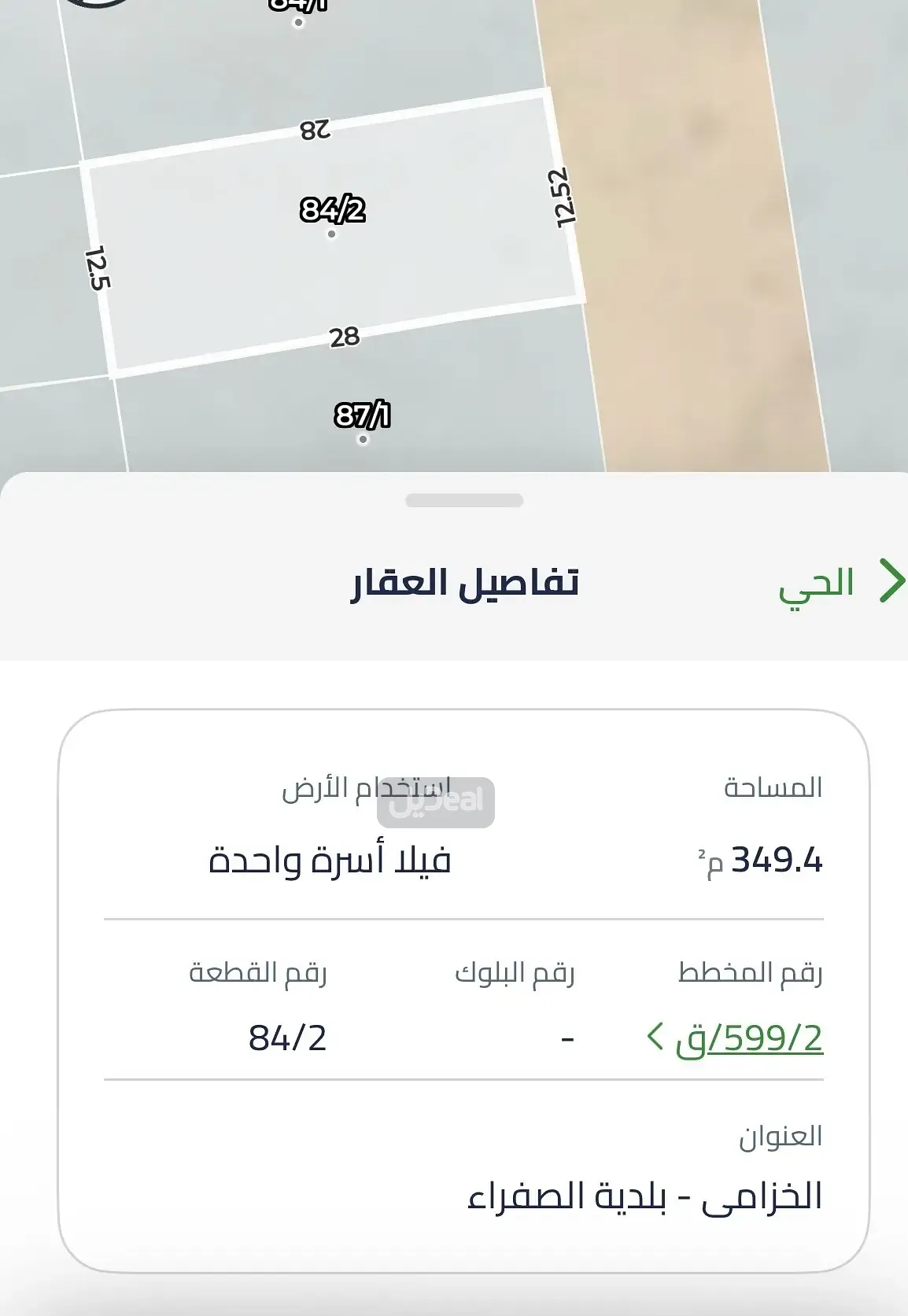Select neighboring parcel 87/1 on the map
Screen dimensions: 908x1316
coord(362,413)
